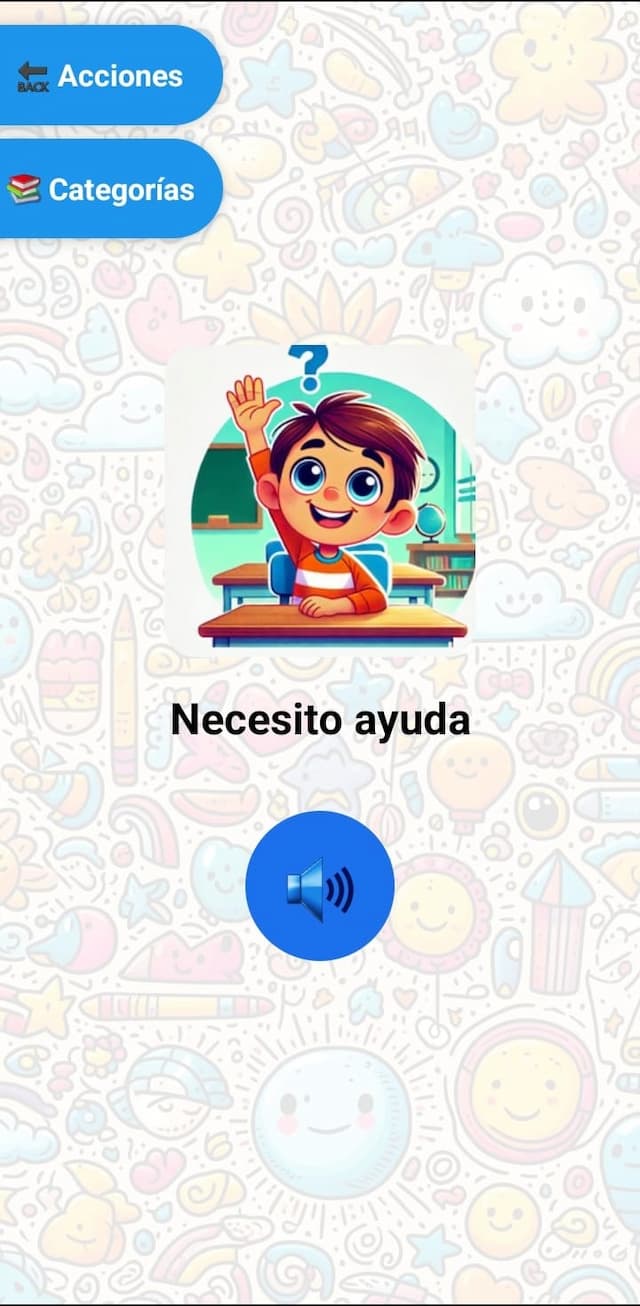Viewport: 640px width, 1306px height.
Task: Go back to Acciones
Action: [105, 76]
